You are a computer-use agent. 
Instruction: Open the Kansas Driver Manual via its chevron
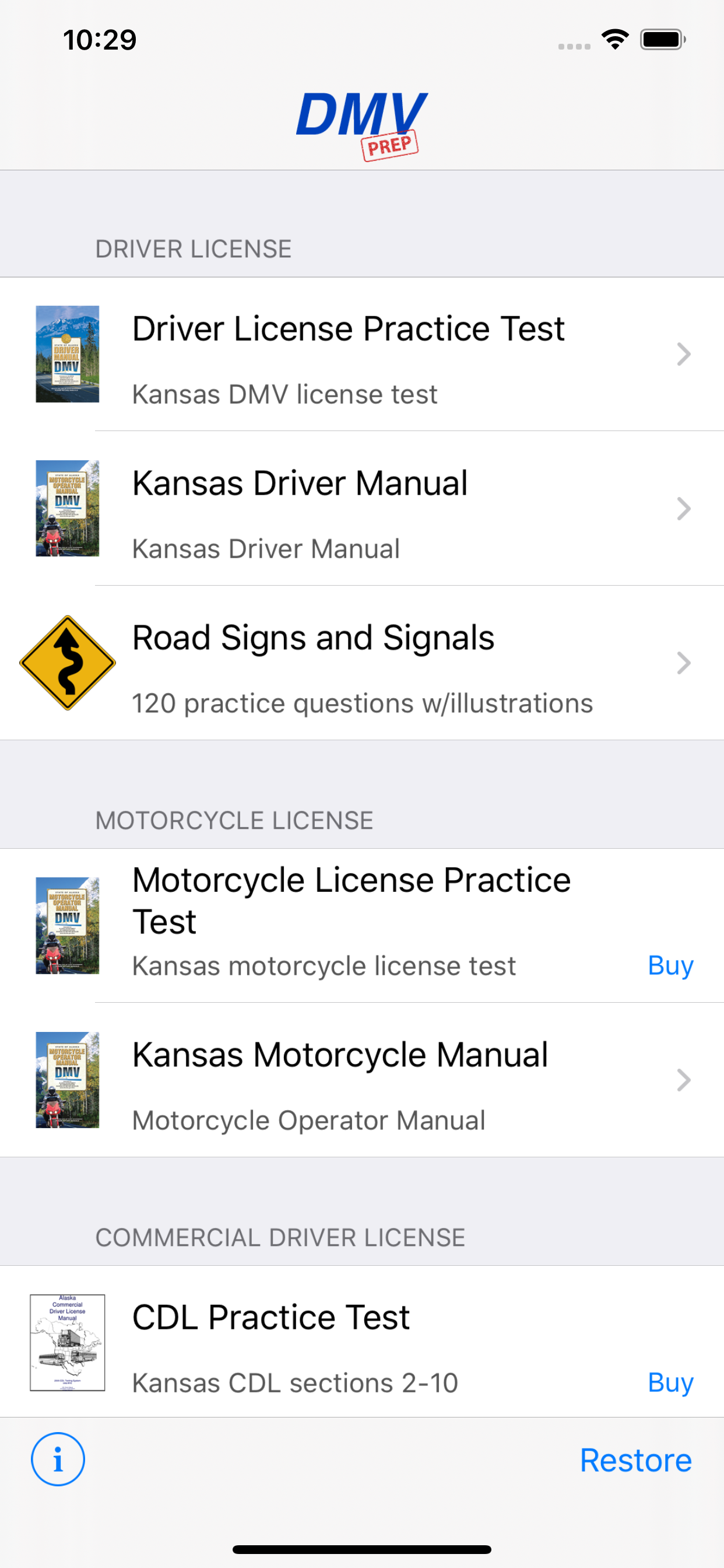[x=684, y=509]
